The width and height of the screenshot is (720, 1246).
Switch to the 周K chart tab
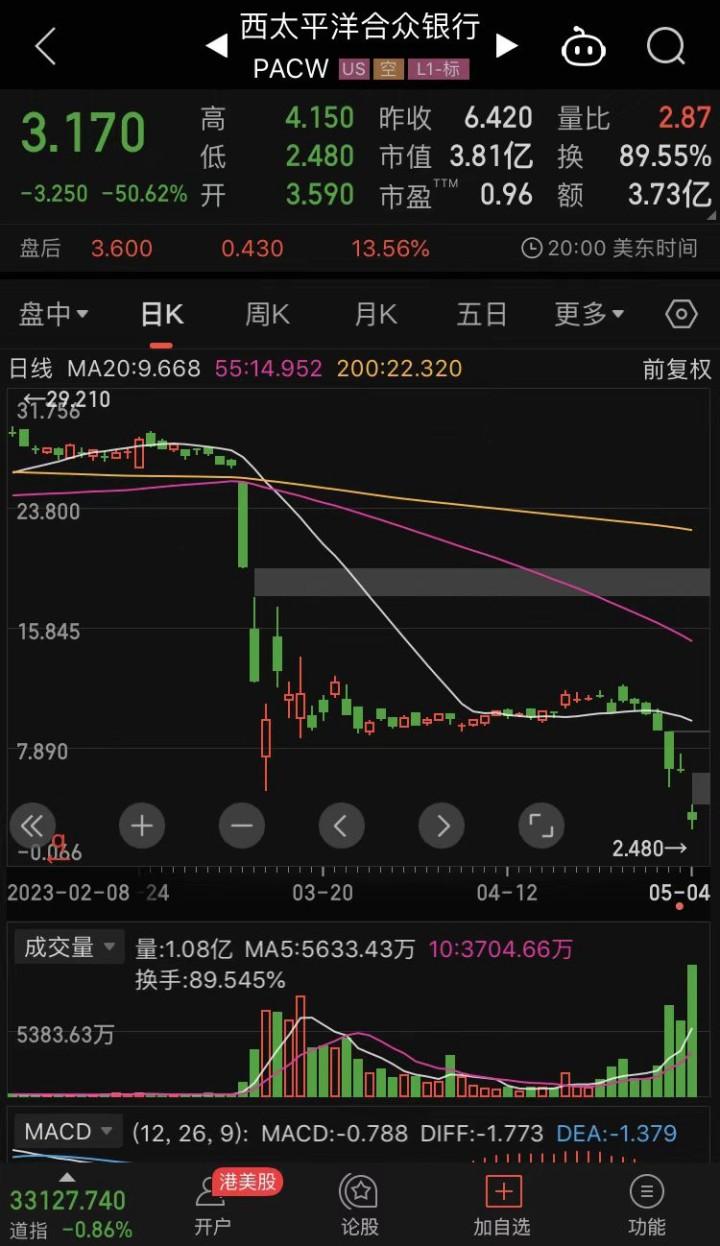(x=268, y=314)
